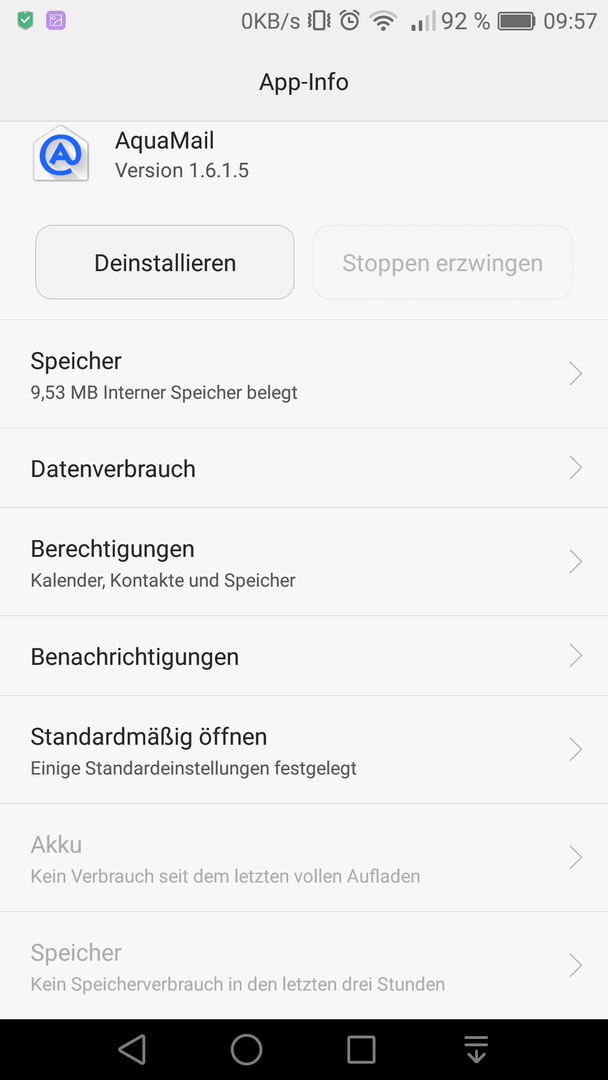Screen dimensions: 608x1080
Task: Tap the notification pull-down arrow icon
Action: tap(476, 1049)
